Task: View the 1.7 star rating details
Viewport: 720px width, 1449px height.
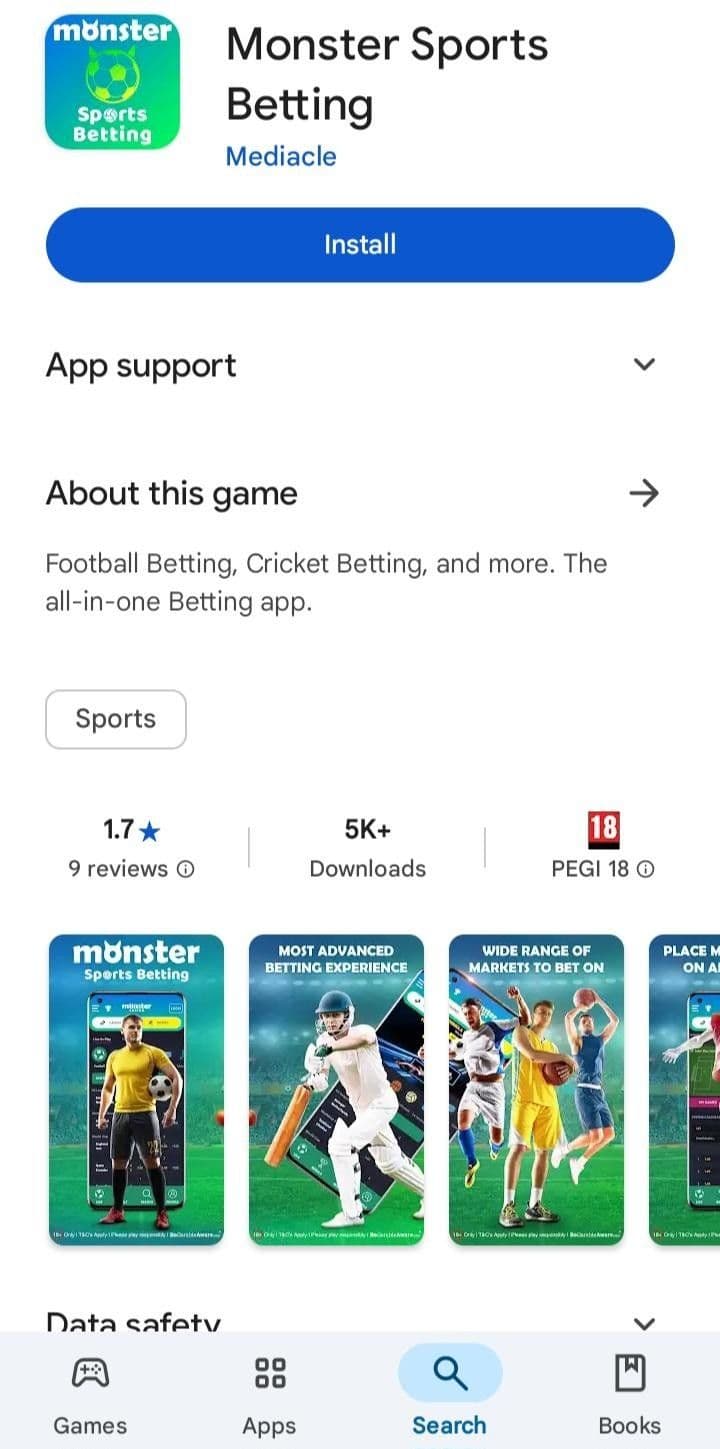Action: tap(131, 829)
